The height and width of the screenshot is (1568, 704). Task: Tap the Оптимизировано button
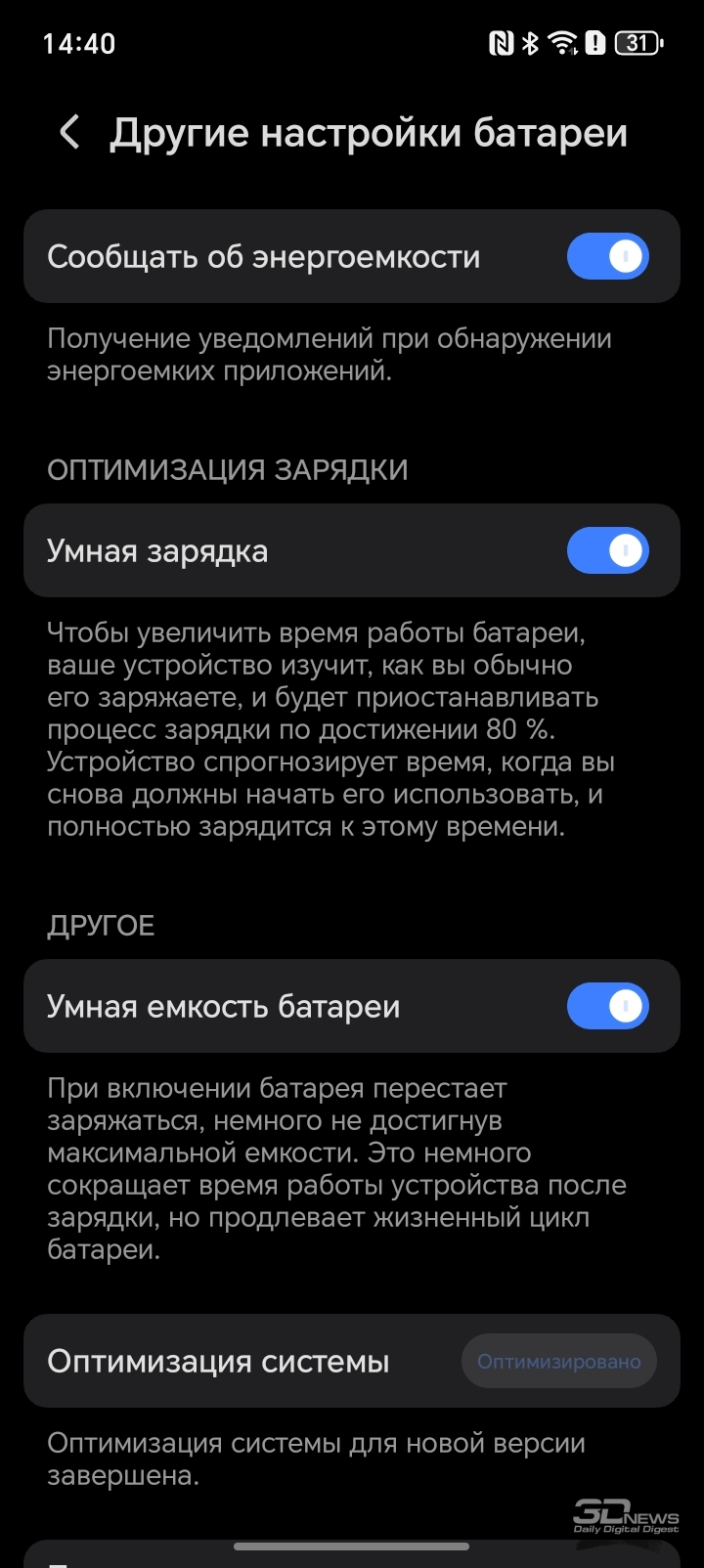point(558,1361)
